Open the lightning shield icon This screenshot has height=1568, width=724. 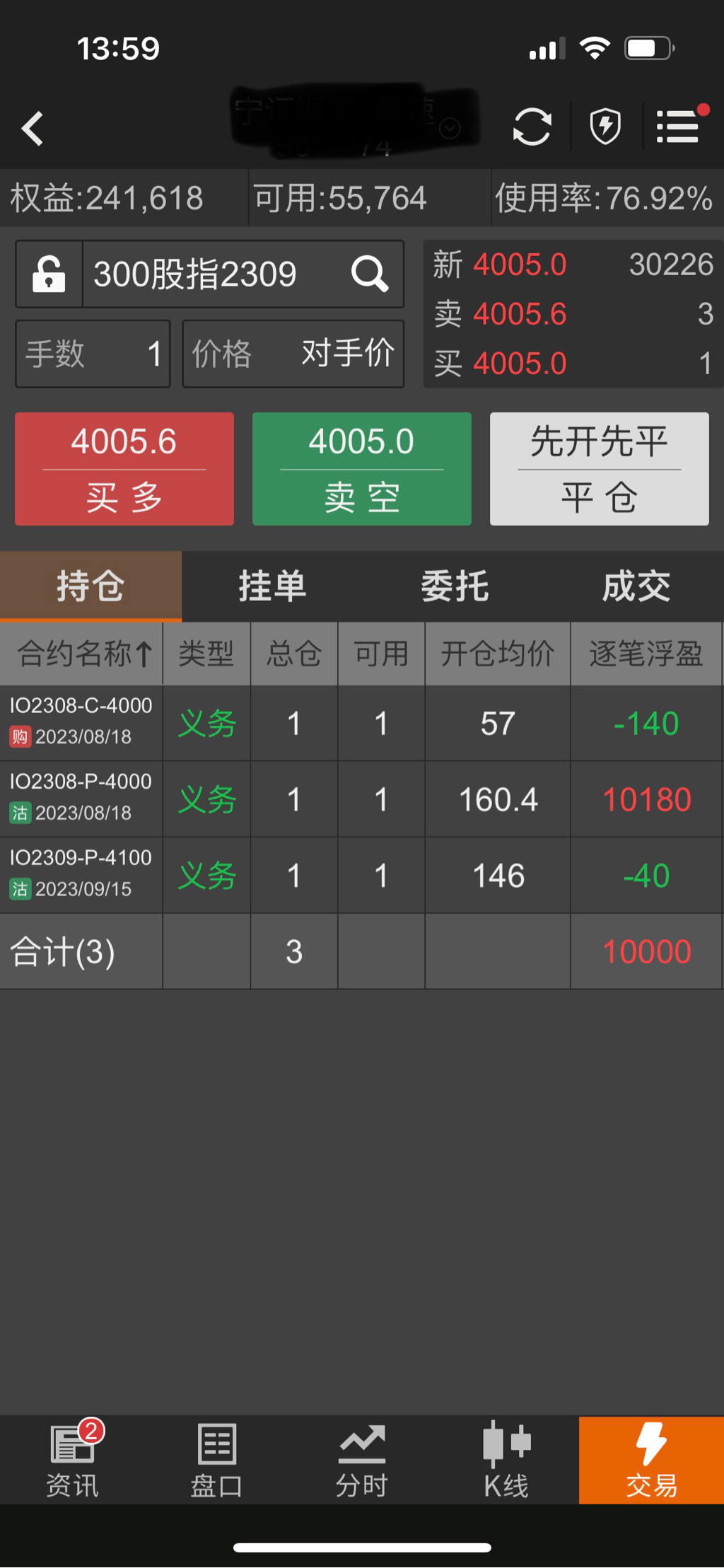point(605,127)
